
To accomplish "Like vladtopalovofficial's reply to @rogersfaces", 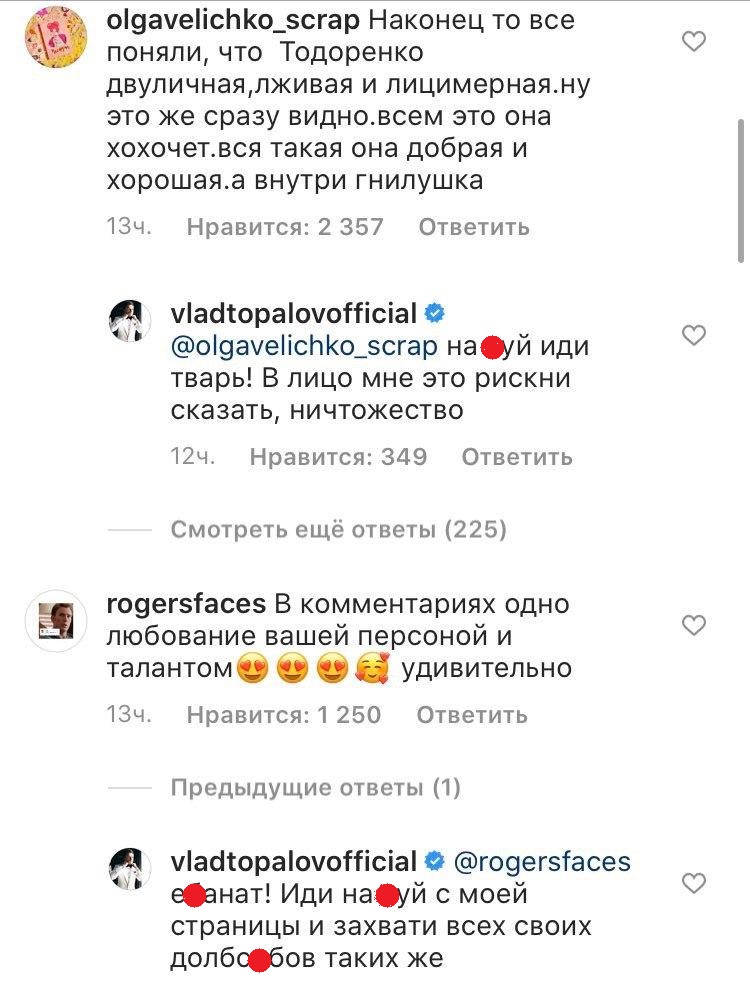I will click(x=693, y=882).
